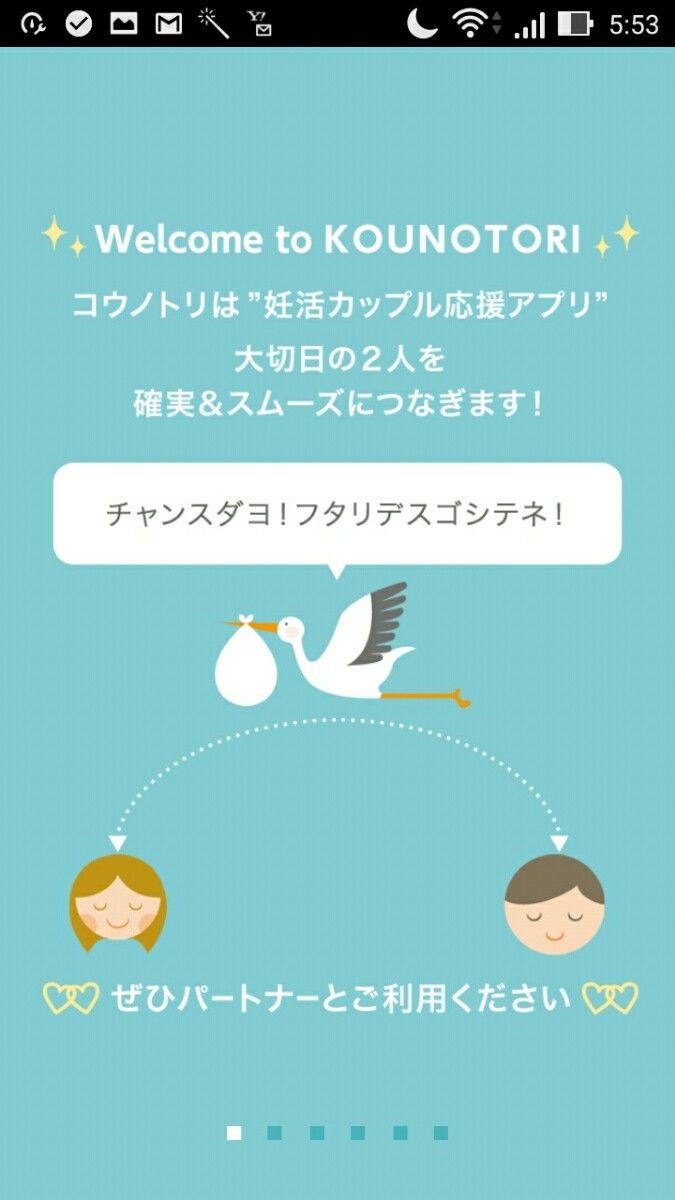675x1200 pixels.
Task: Select the fifth page indicator dot
Action: pyautogui.click(x=400, y=1133)
